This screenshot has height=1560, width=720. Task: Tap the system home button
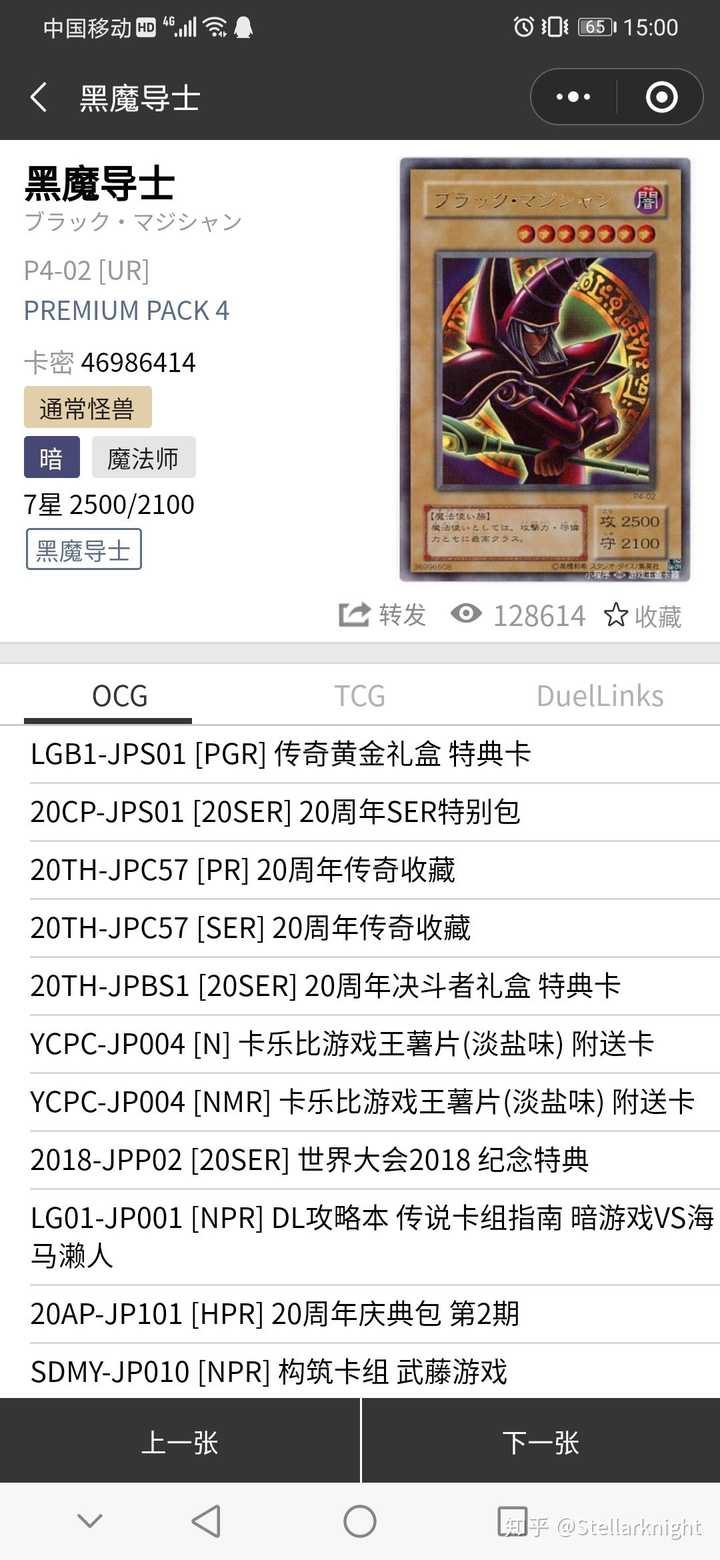(360, 1522)
